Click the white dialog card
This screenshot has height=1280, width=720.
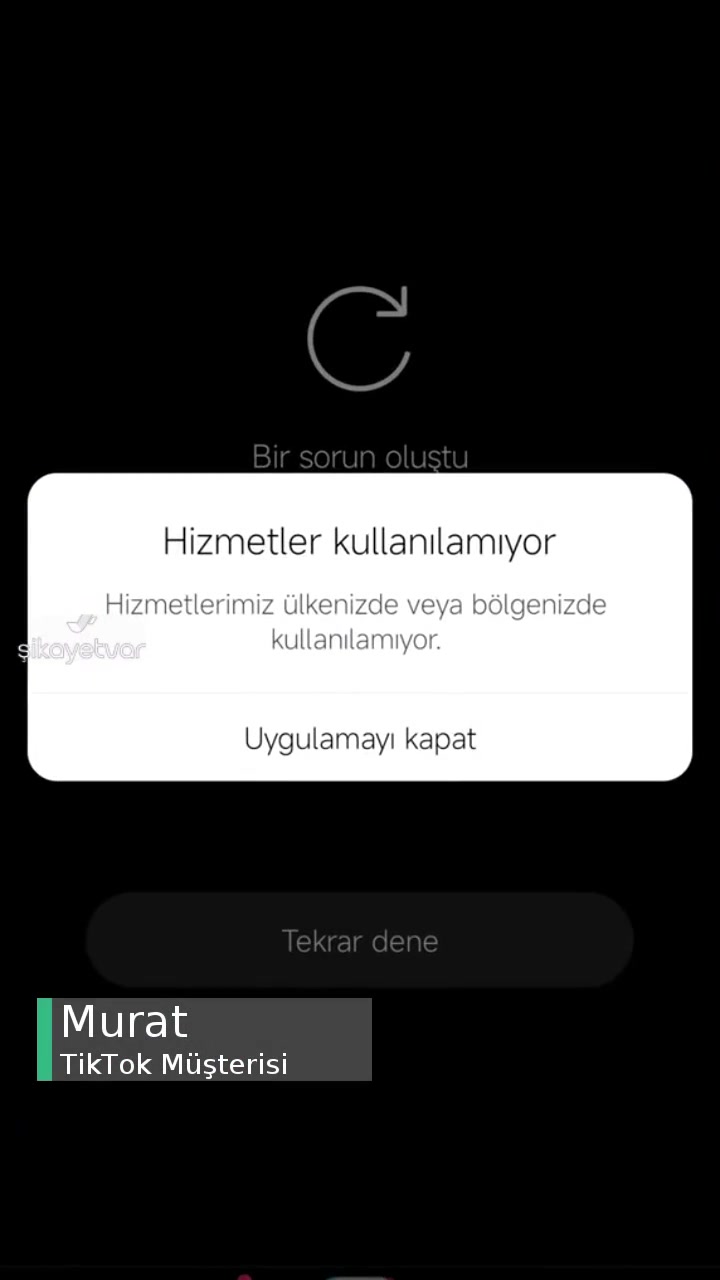(360, 627)
